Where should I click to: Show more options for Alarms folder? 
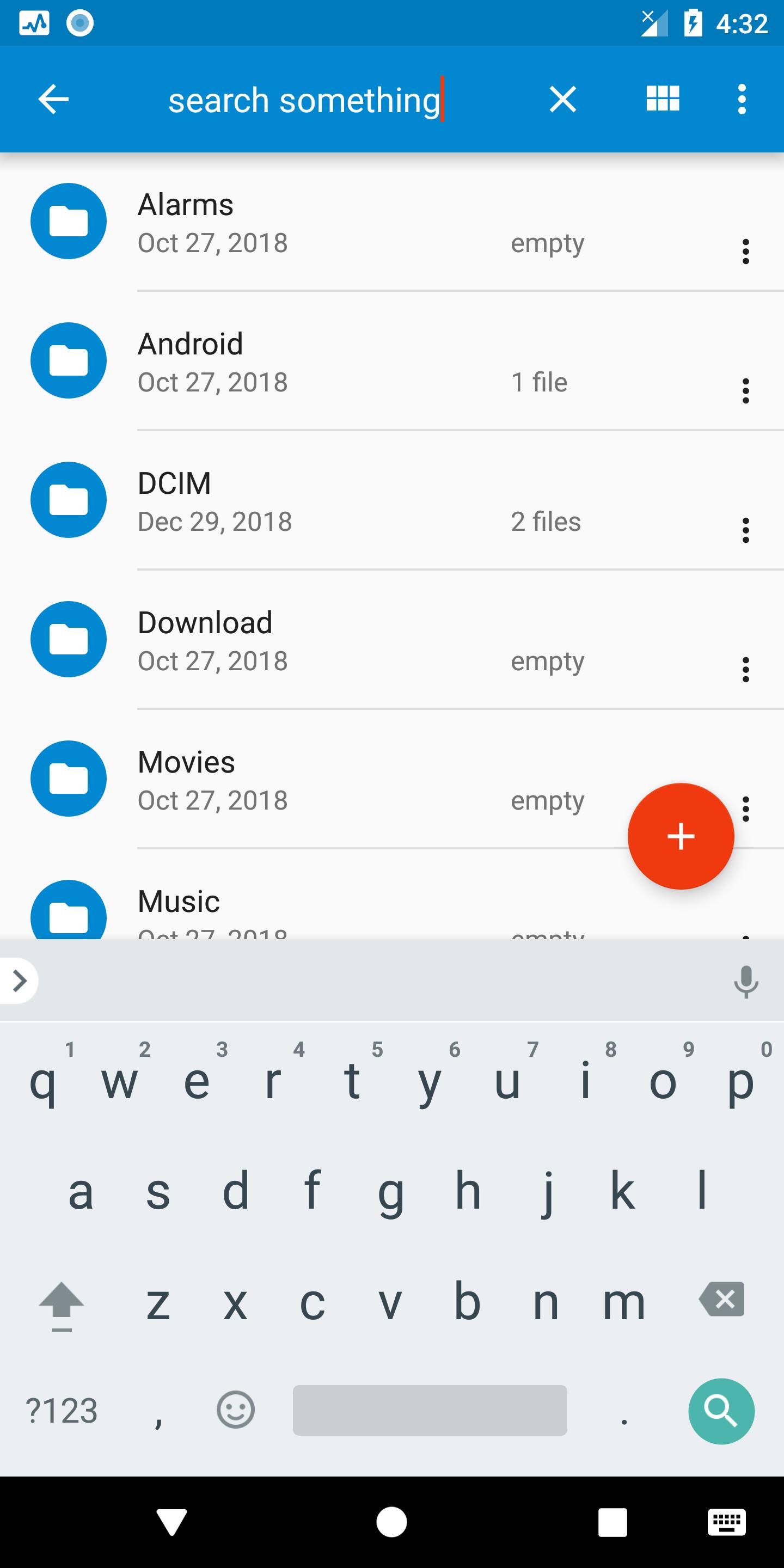(x=745, y=252)
